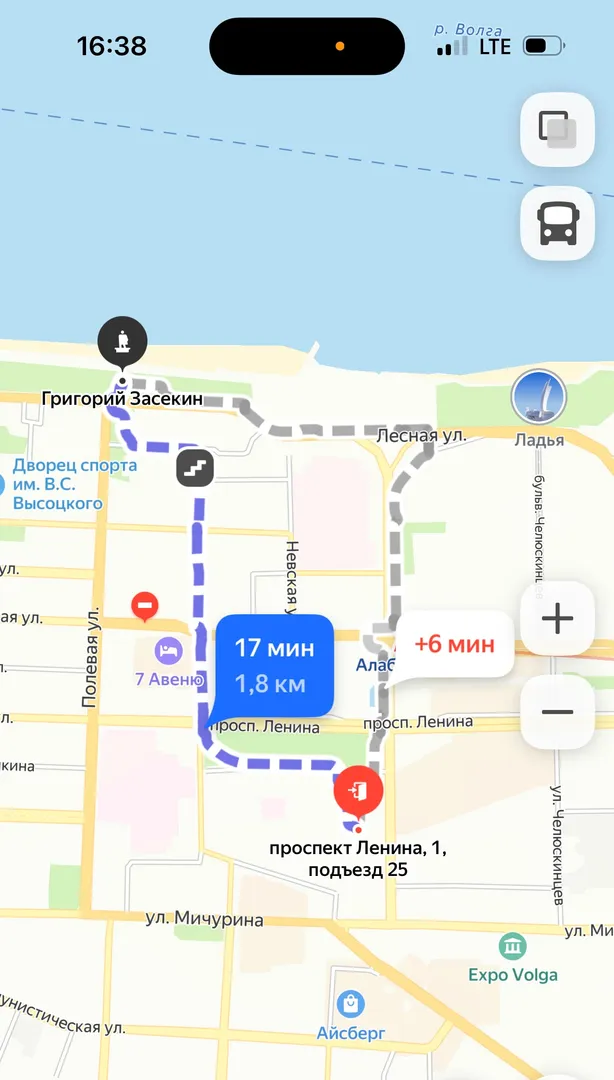Image resolution: width=614 pixels, height=1080 pixels.
Task: Tap the red road closure sign
Action: point(146,606)
